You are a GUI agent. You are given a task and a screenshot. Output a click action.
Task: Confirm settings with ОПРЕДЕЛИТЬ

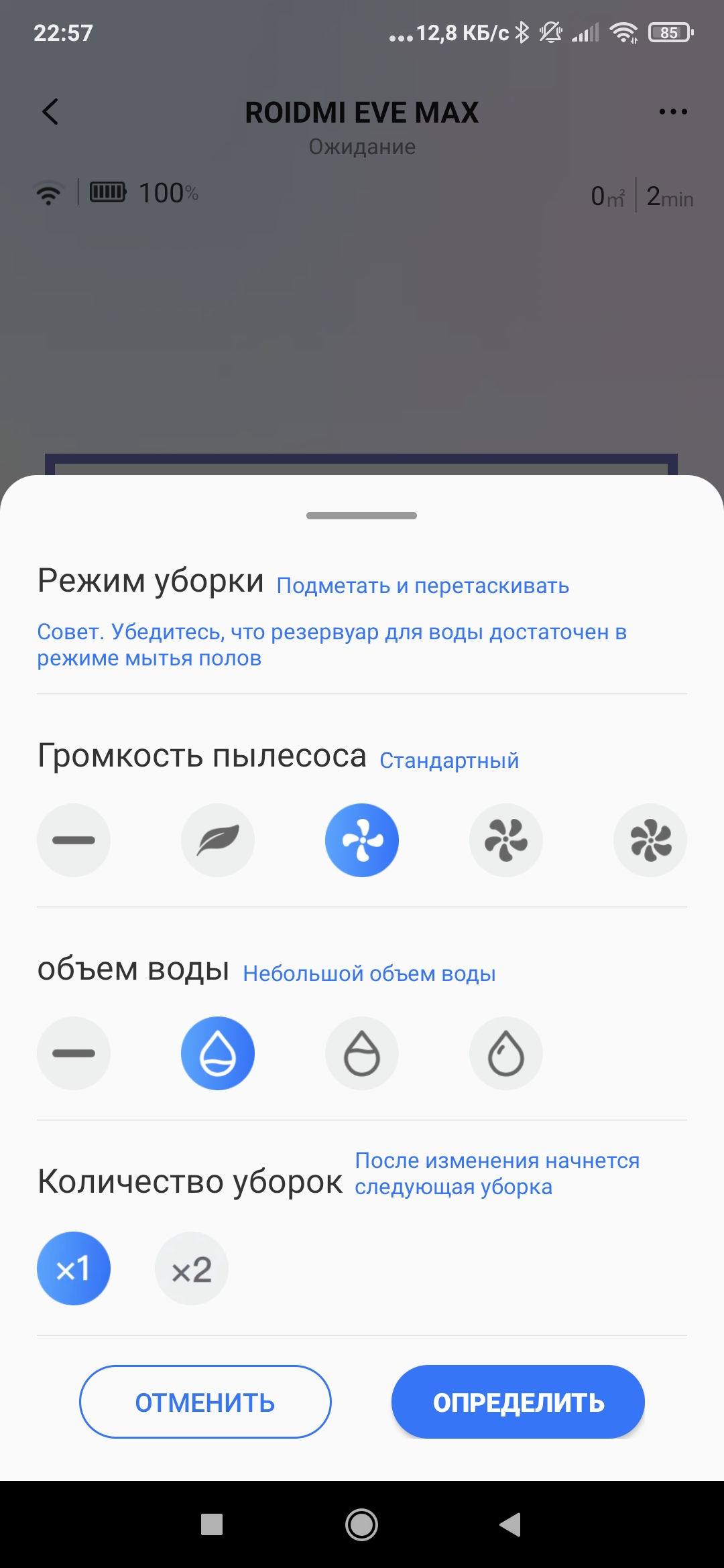(518, 1402)
